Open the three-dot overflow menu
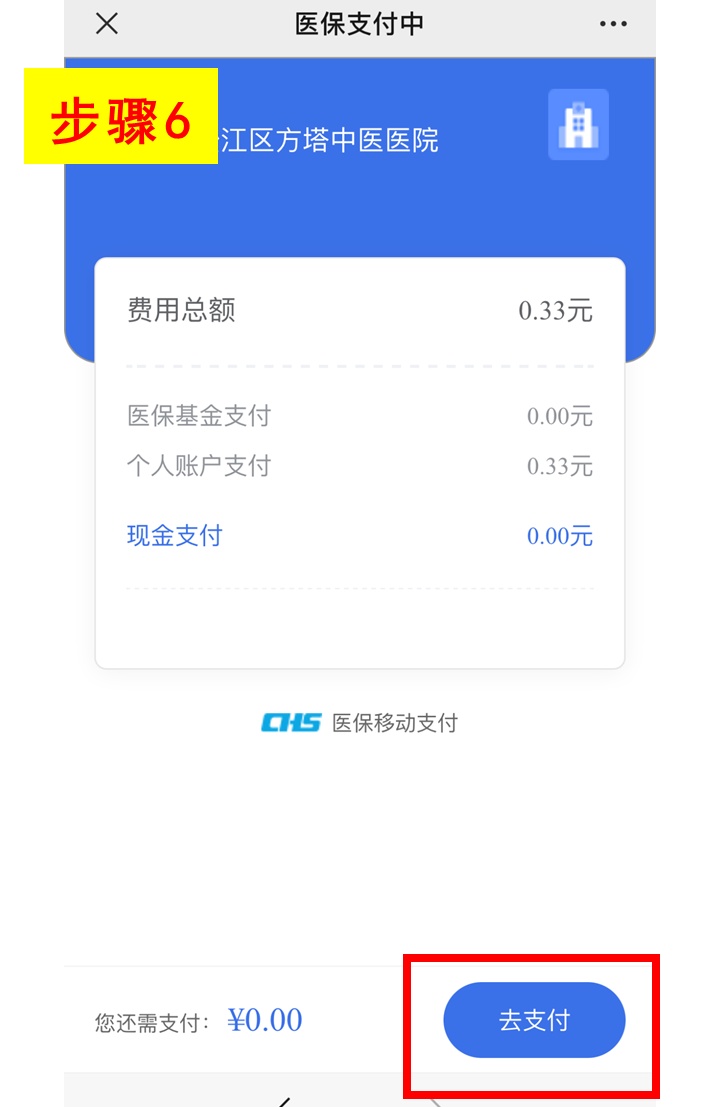The width and height of the screenshot is (720, 1107). (613, 24)
